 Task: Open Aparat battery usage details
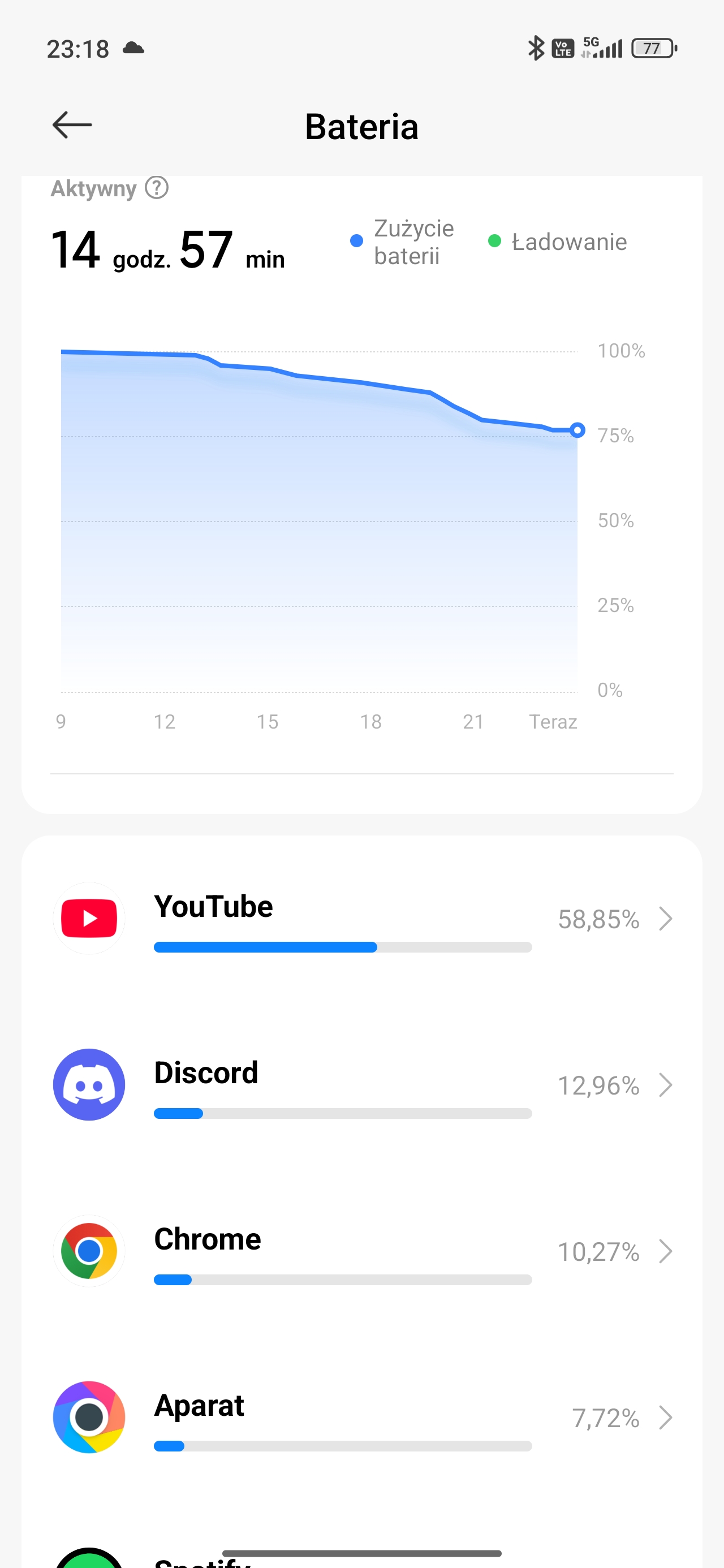[361, 1418]
